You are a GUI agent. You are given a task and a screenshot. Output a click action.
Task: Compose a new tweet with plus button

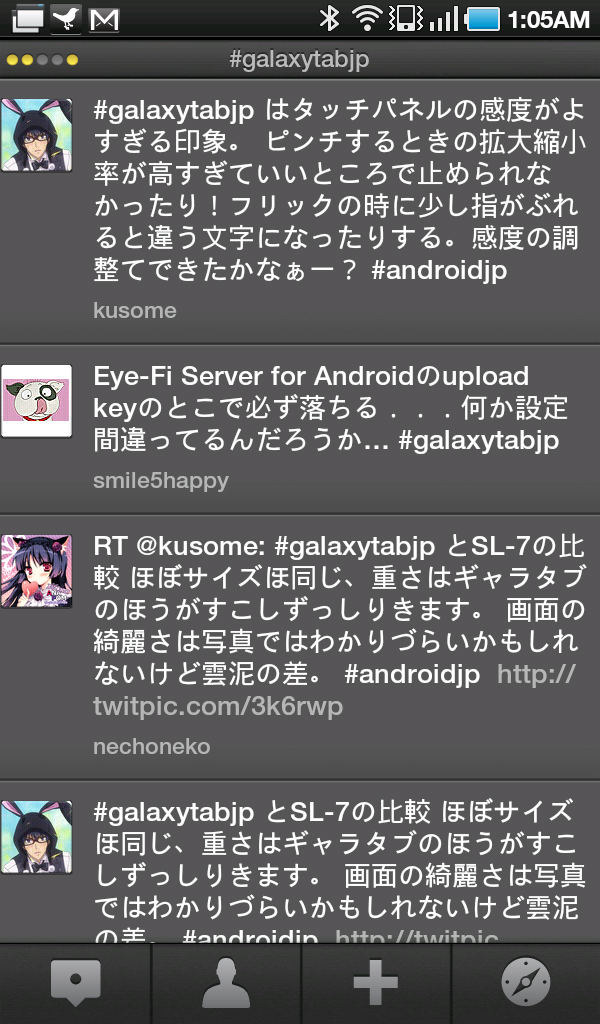[x=376, y=984]
